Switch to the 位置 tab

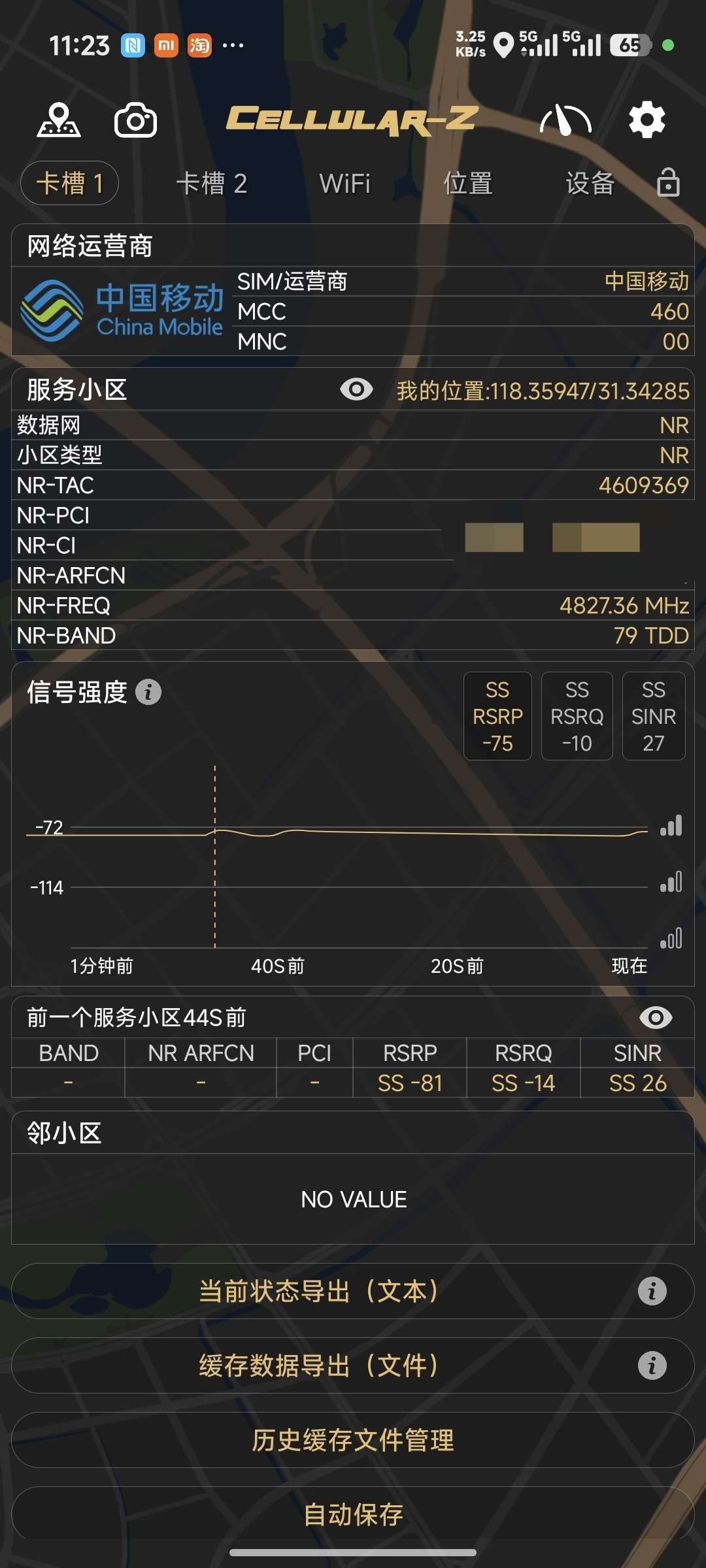click(468, 184)
